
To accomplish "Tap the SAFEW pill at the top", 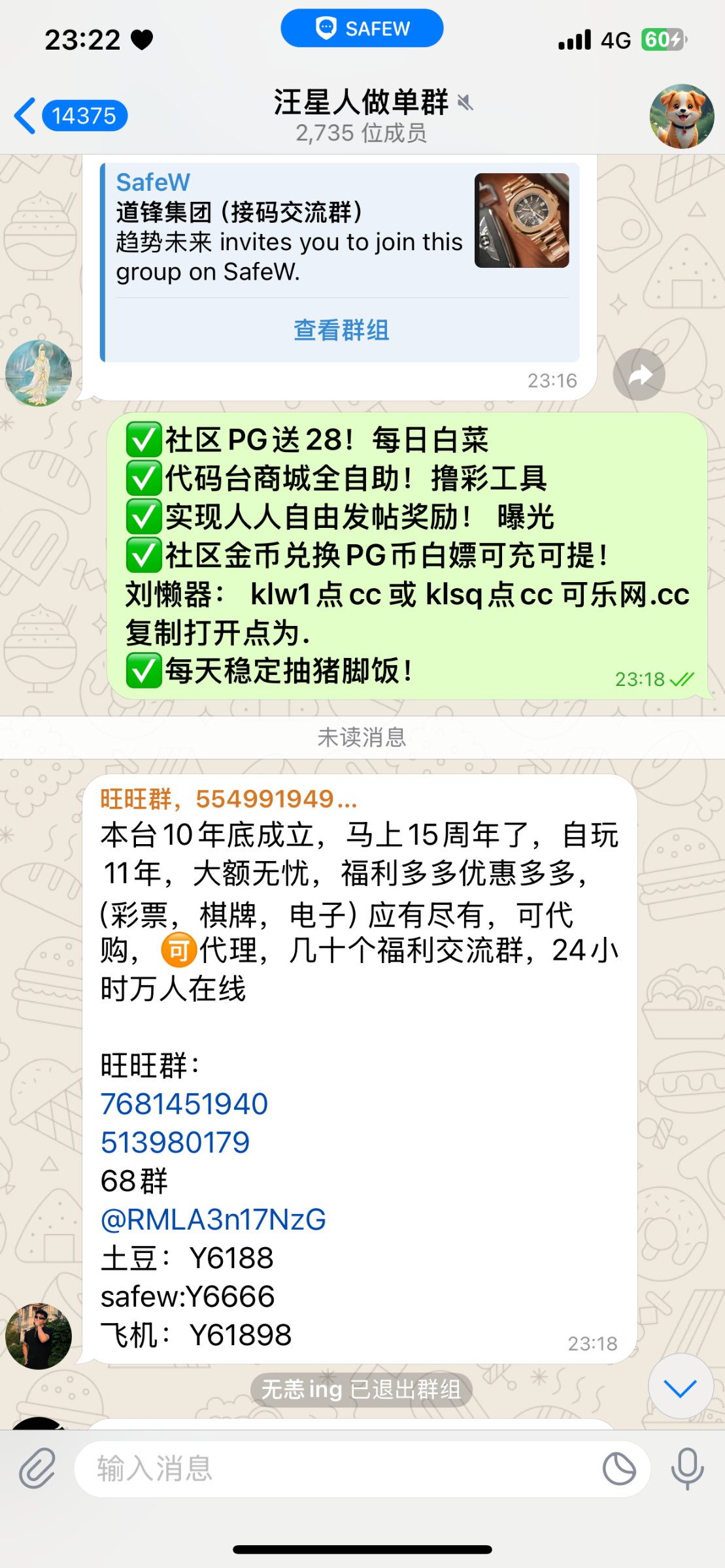I will pos(362,28).
